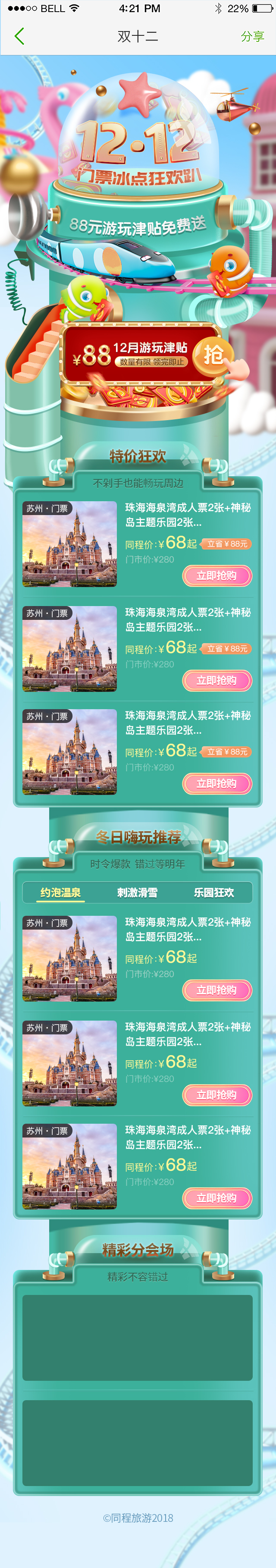The image size is (276, 1568).
Task: Switch to the 刺激滑雪 tab
Action: (x=138, y=892)
